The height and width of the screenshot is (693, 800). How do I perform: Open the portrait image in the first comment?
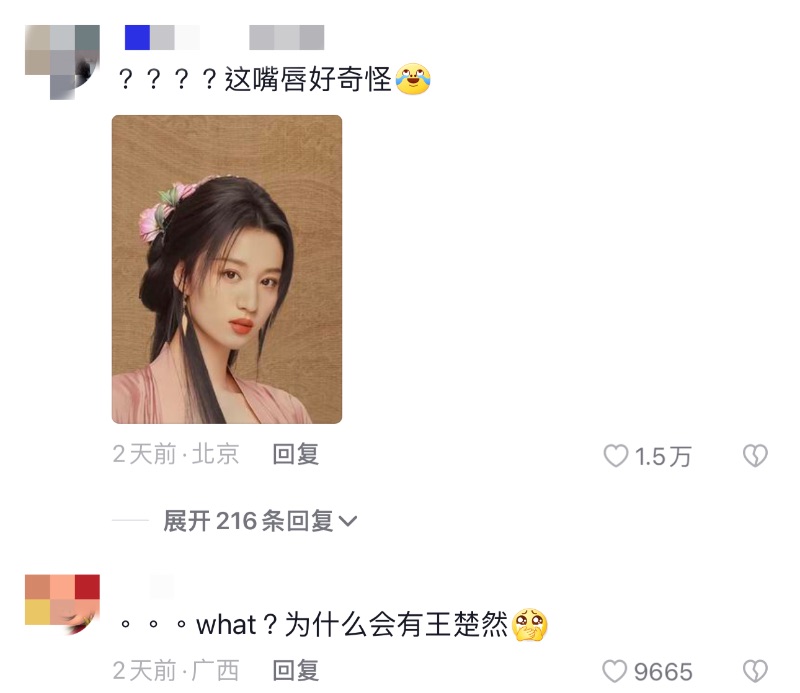[227, 269]
